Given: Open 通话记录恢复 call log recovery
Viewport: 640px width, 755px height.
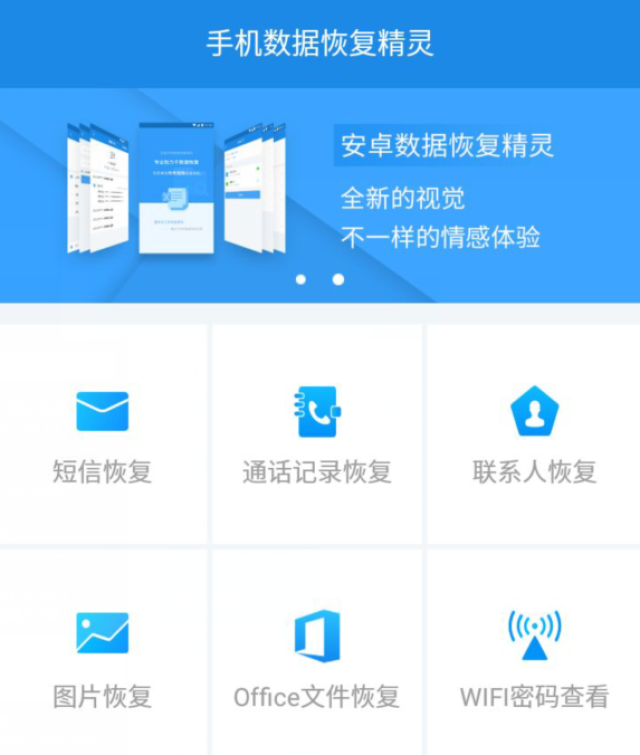Looking at the screenshot, I should (x=318, y=435).
